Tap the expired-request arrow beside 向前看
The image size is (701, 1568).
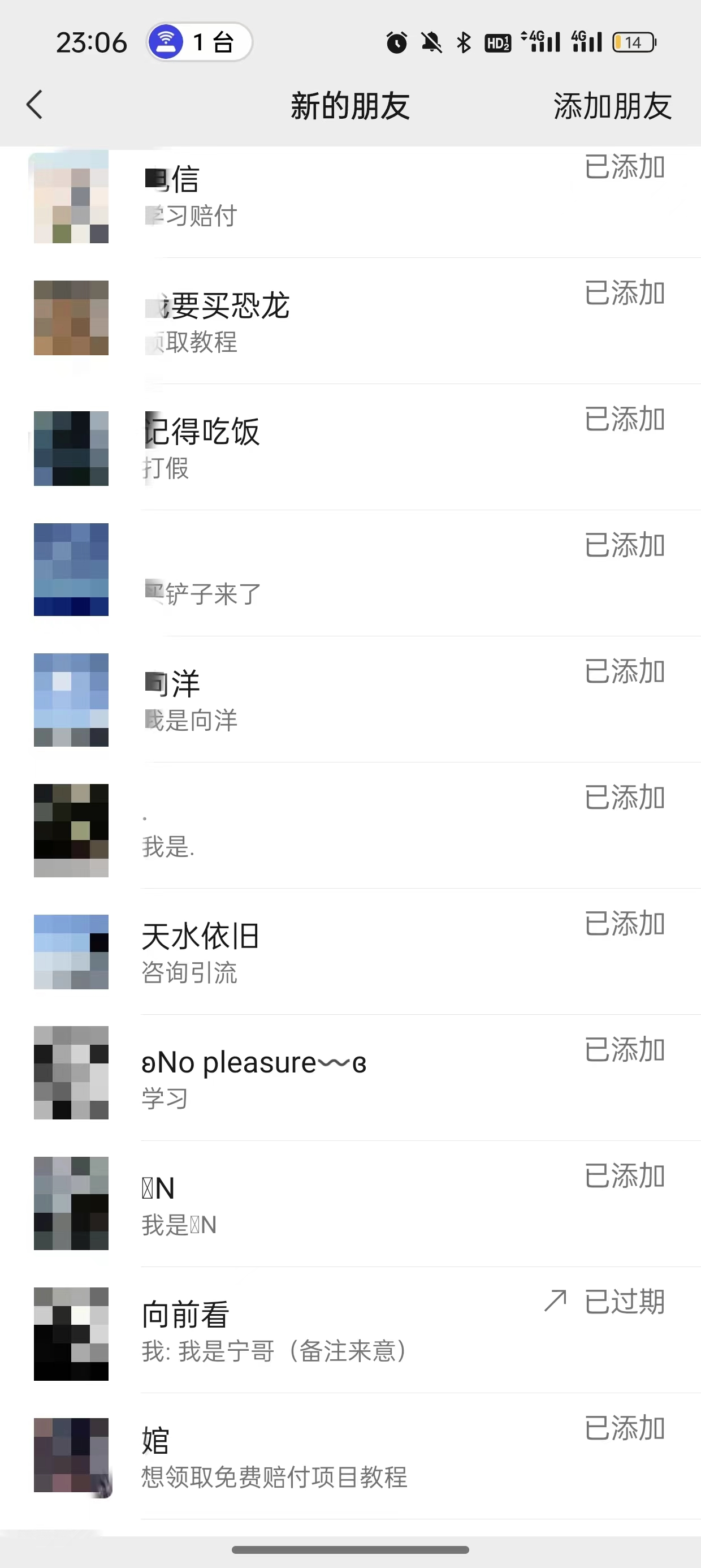555,1301
